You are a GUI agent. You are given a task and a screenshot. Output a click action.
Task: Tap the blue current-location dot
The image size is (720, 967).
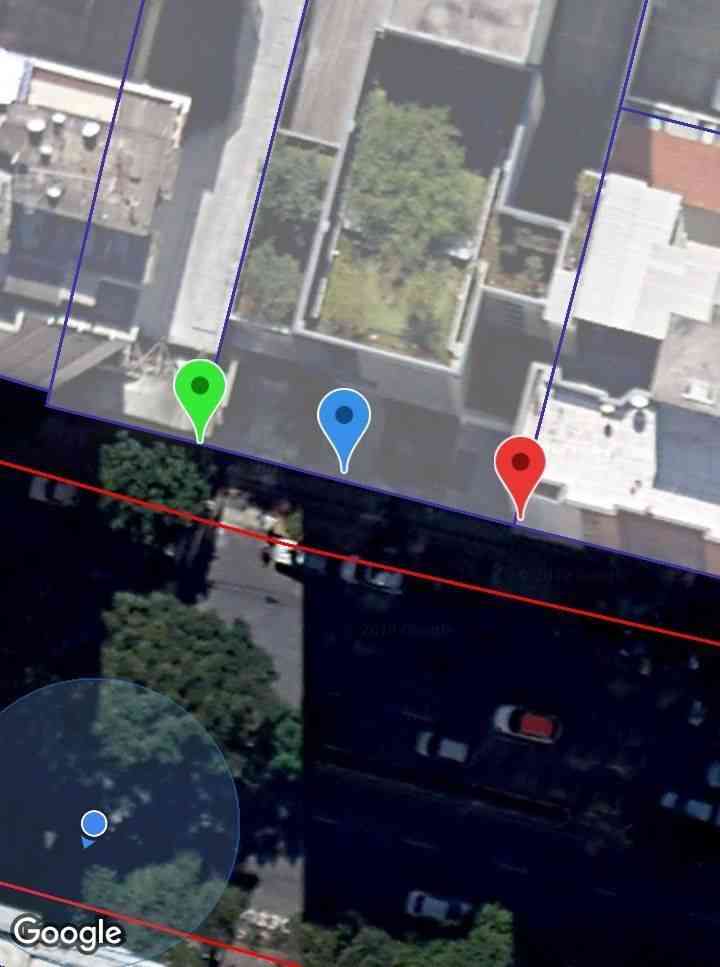[x=94, y=824]
